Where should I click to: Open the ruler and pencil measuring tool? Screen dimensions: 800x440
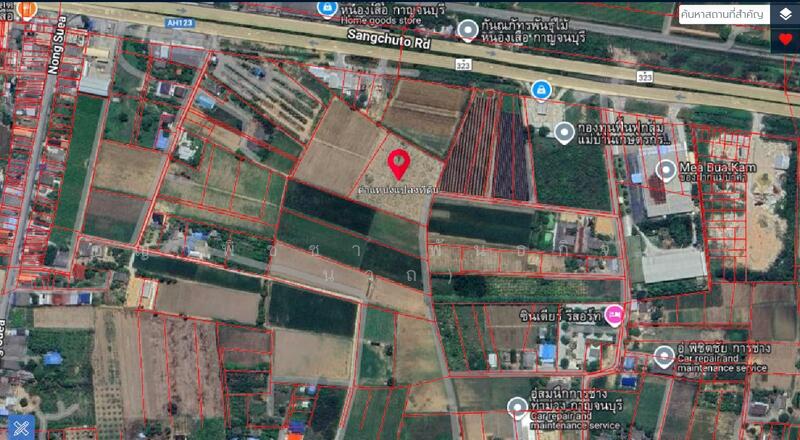[x=21, y=427]
